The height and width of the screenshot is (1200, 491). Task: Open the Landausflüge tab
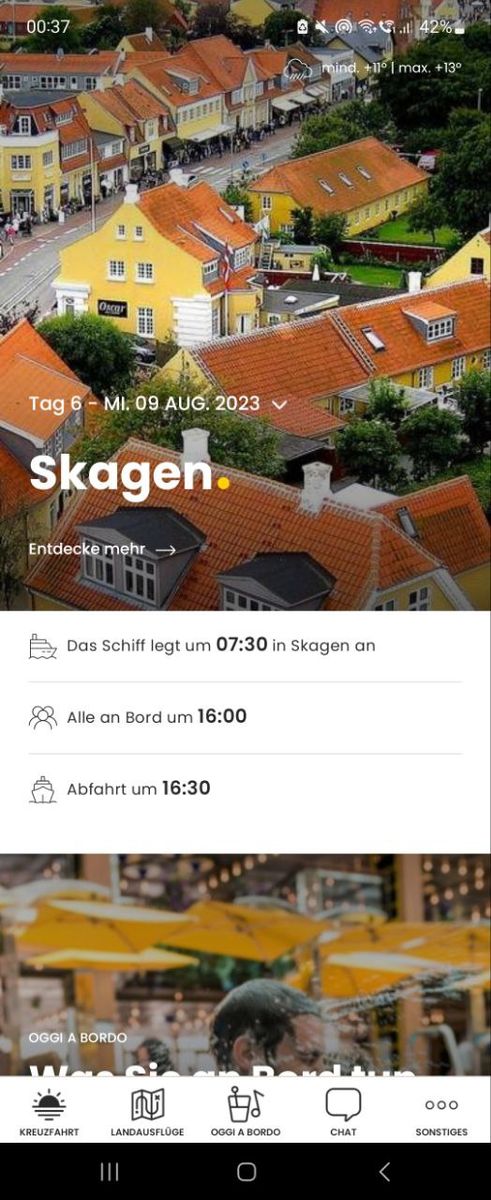pos(147,1112)
